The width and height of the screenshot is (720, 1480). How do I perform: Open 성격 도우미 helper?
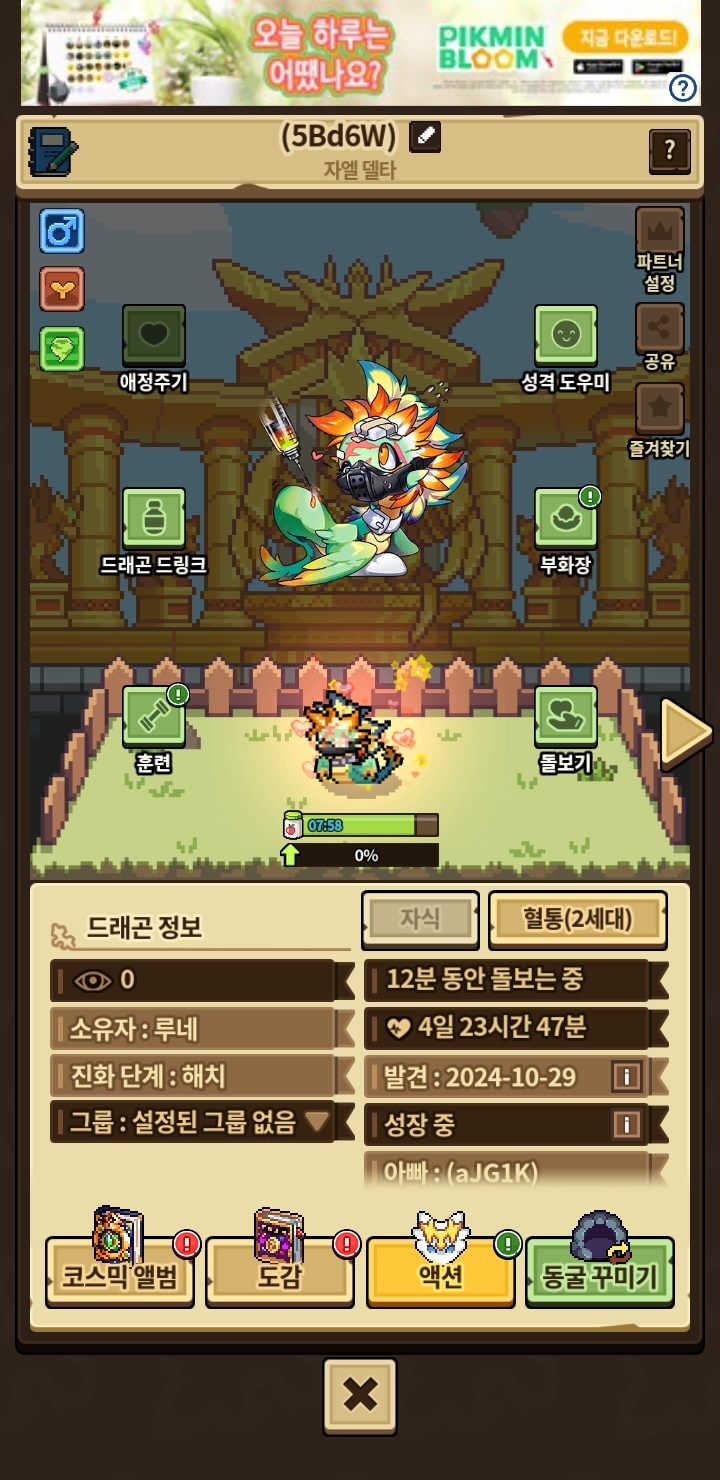[x=566, y=348]
